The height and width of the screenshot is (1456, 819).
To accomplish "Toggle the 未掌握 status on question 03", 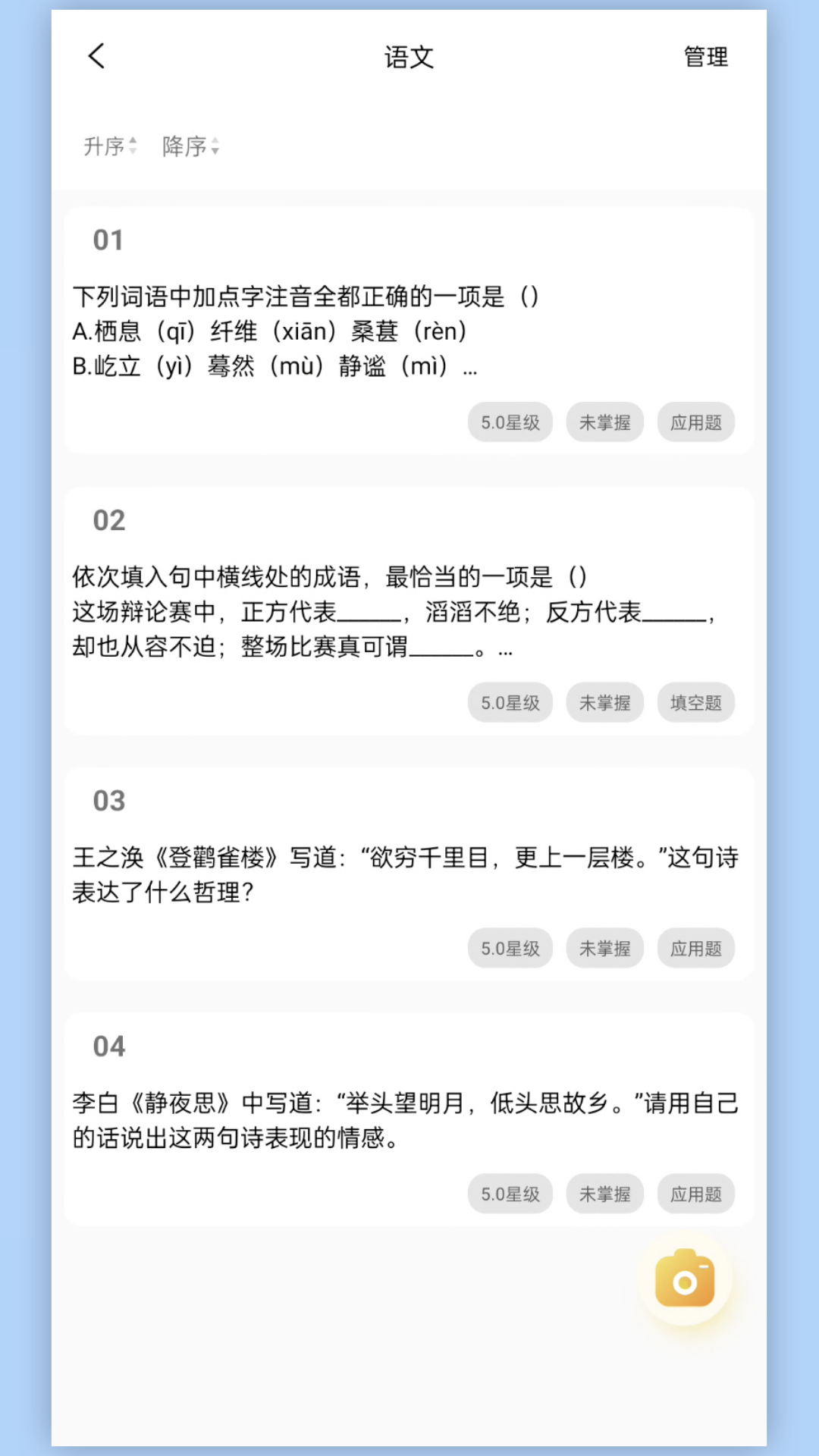I will [x=604, y=948].
